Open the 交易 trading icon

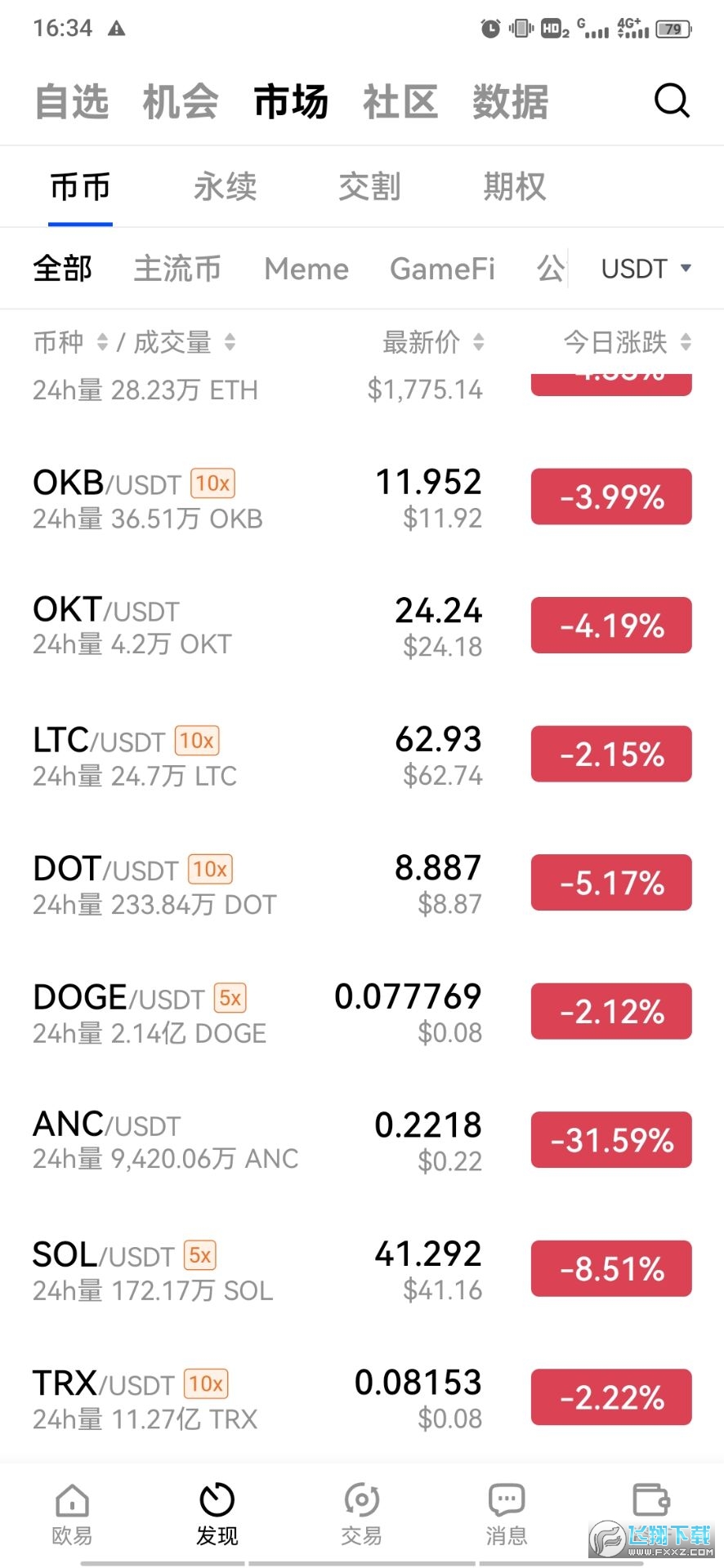[362, 1509]
